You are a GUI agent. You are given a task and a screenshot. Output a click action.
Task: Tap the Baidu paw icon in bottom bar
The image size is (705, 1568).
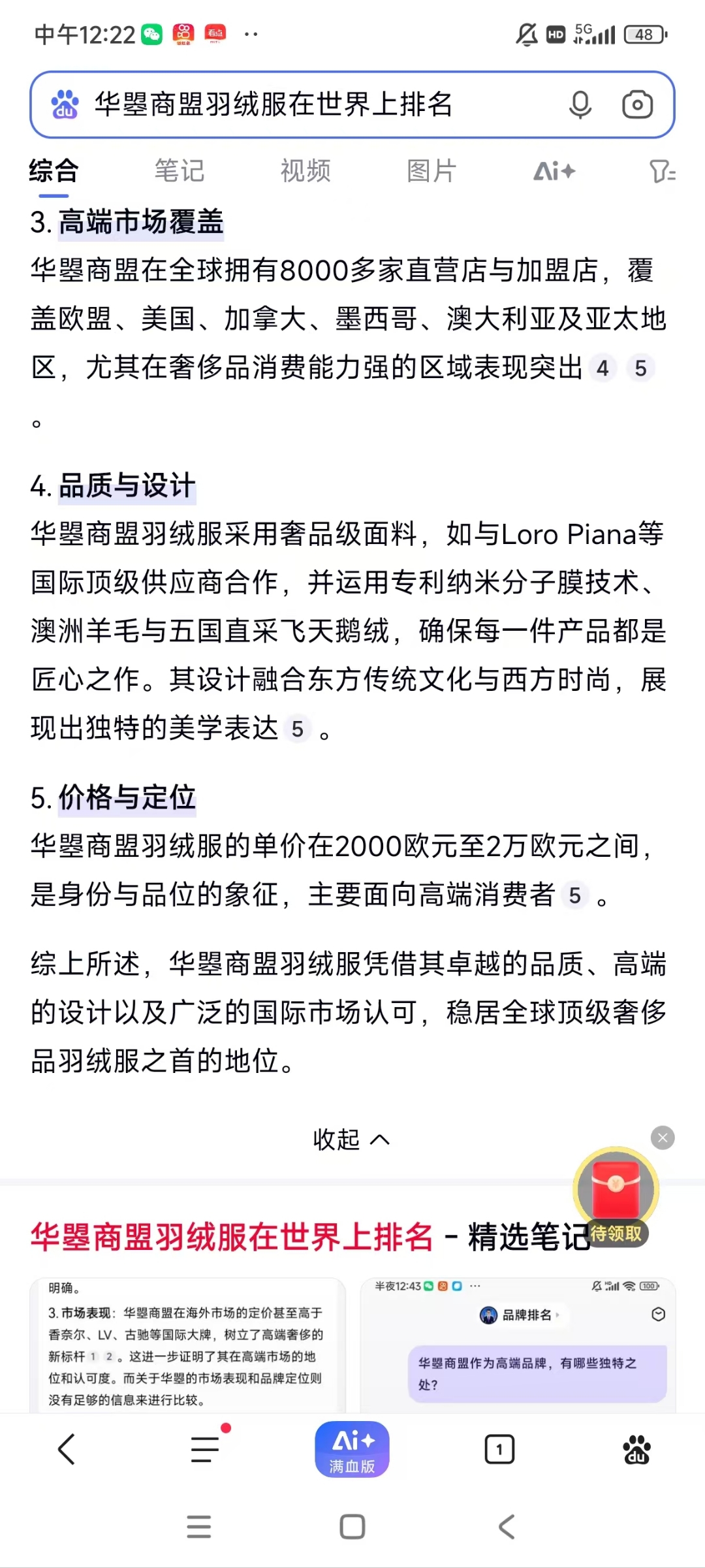[x=637, y=1448]
